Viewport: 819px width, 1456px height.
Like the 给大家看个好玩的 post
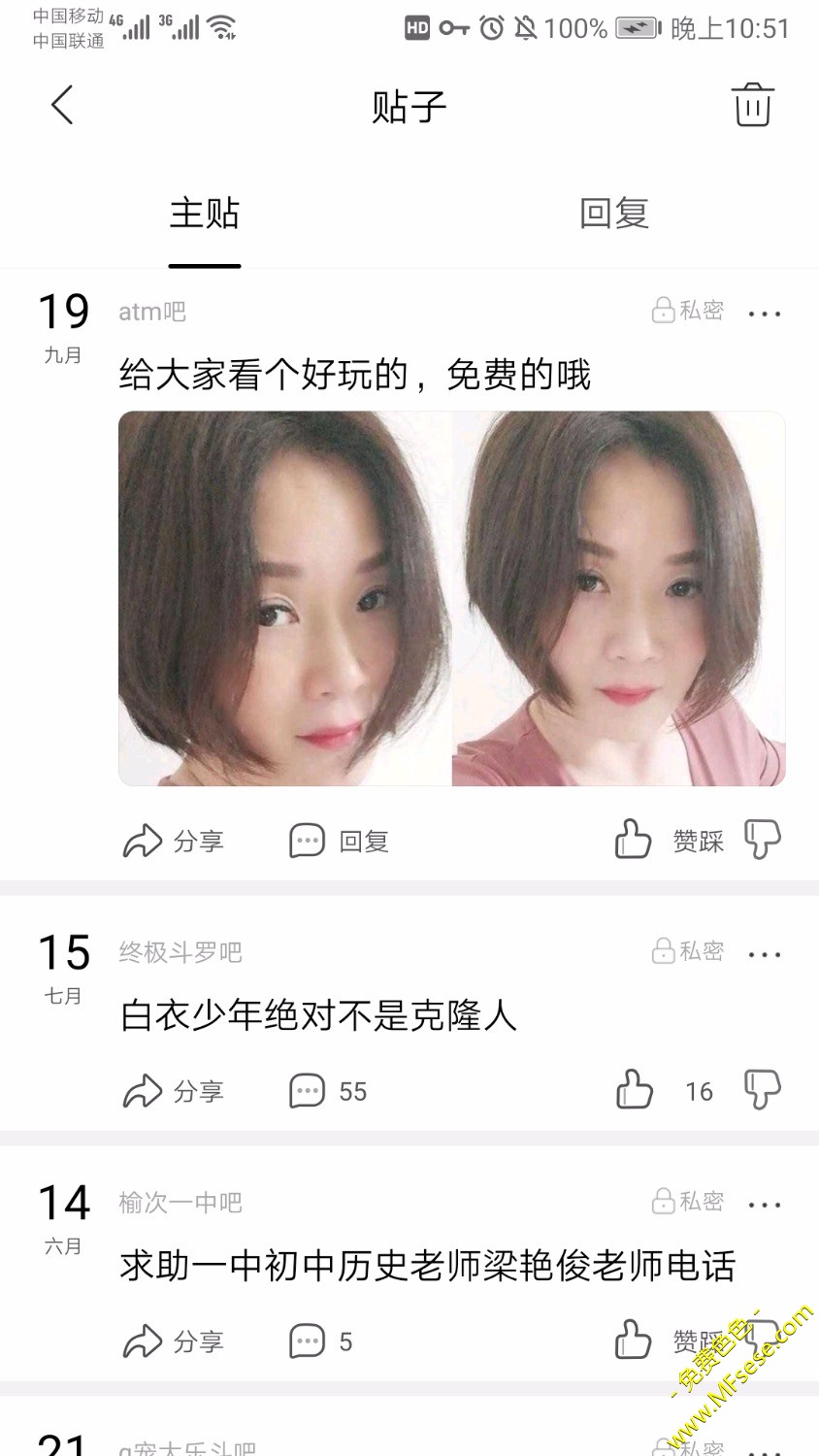(x=633, y=840)
